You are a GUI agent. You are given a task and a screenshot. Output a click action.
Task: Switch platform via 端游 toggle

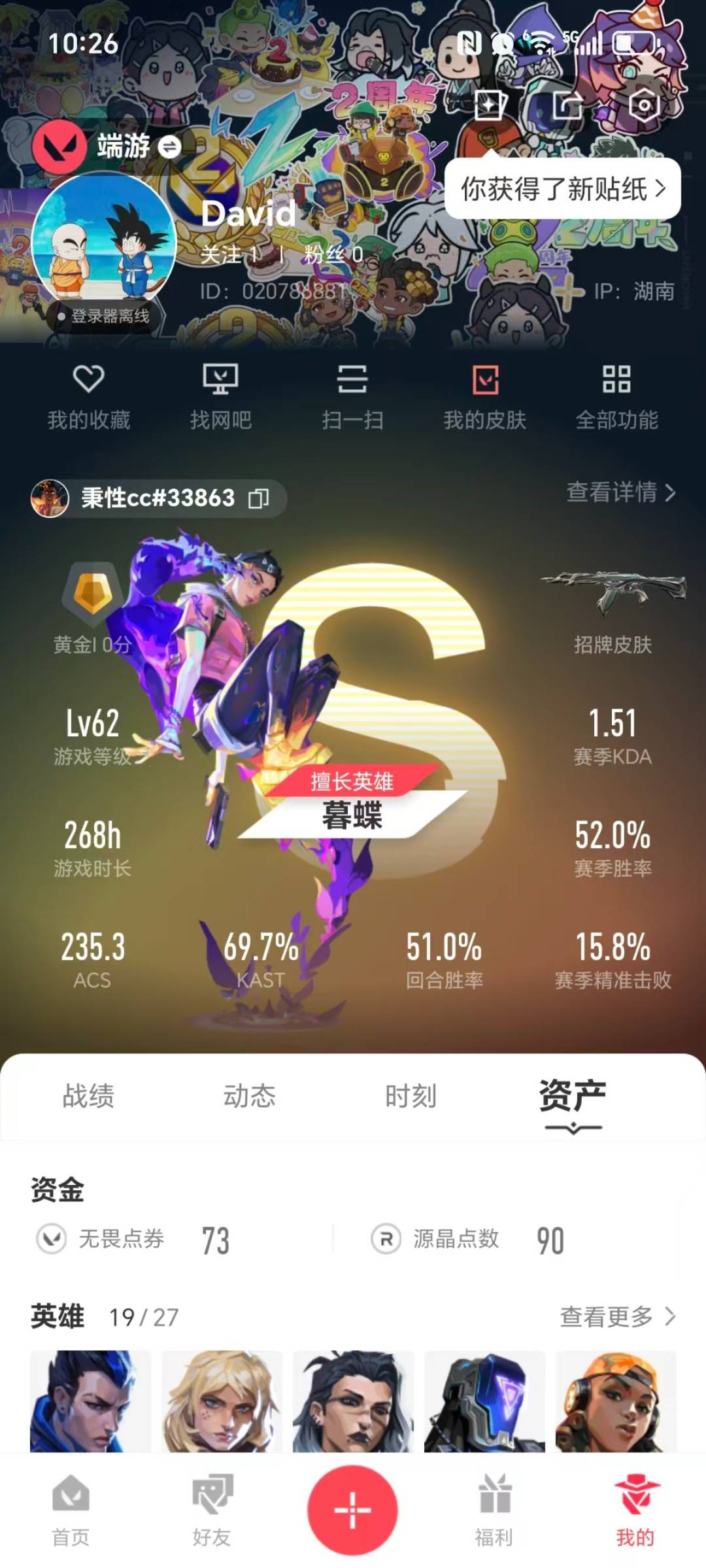click(x=170, y=147)
